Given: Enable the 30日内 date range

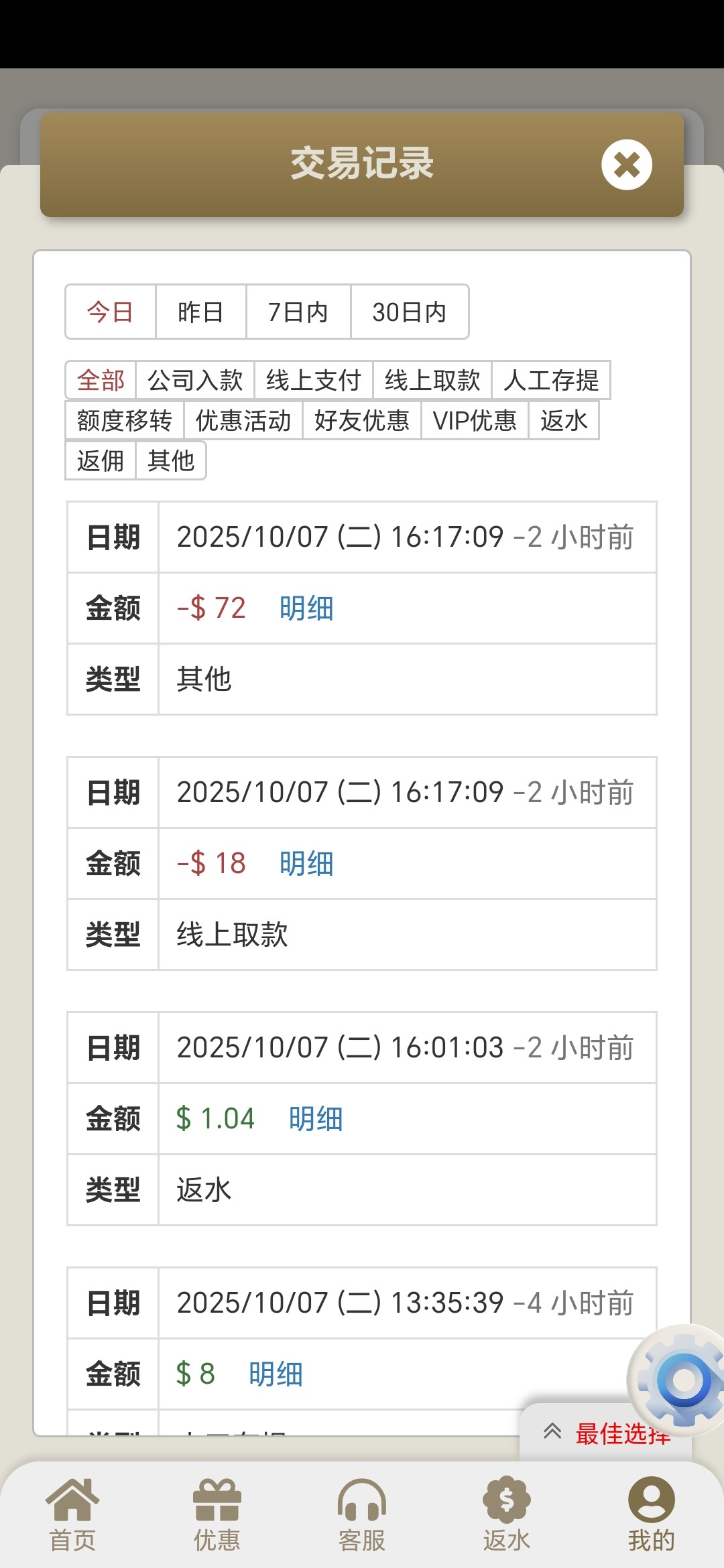Looking at the screenshot, I should pos(408,311).
